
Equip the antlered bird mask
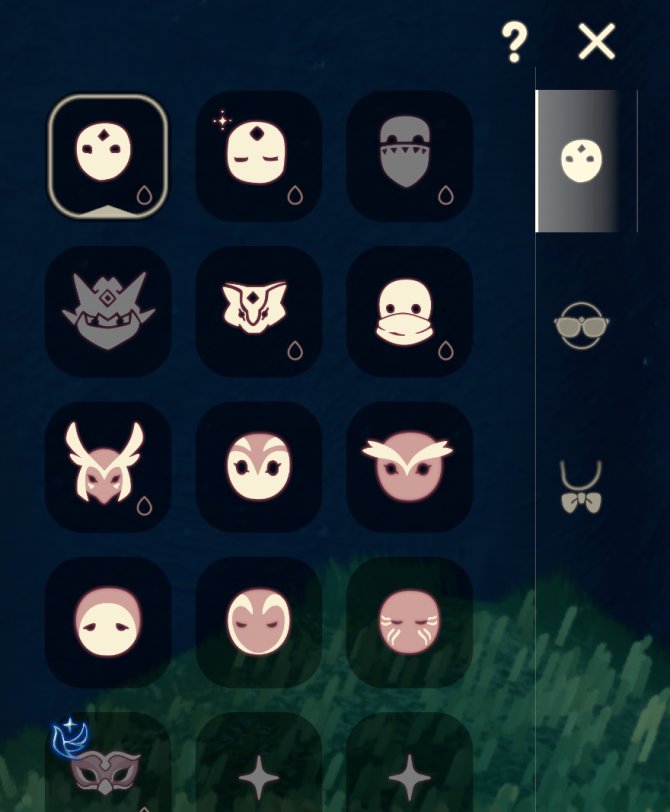click(107, 466)
